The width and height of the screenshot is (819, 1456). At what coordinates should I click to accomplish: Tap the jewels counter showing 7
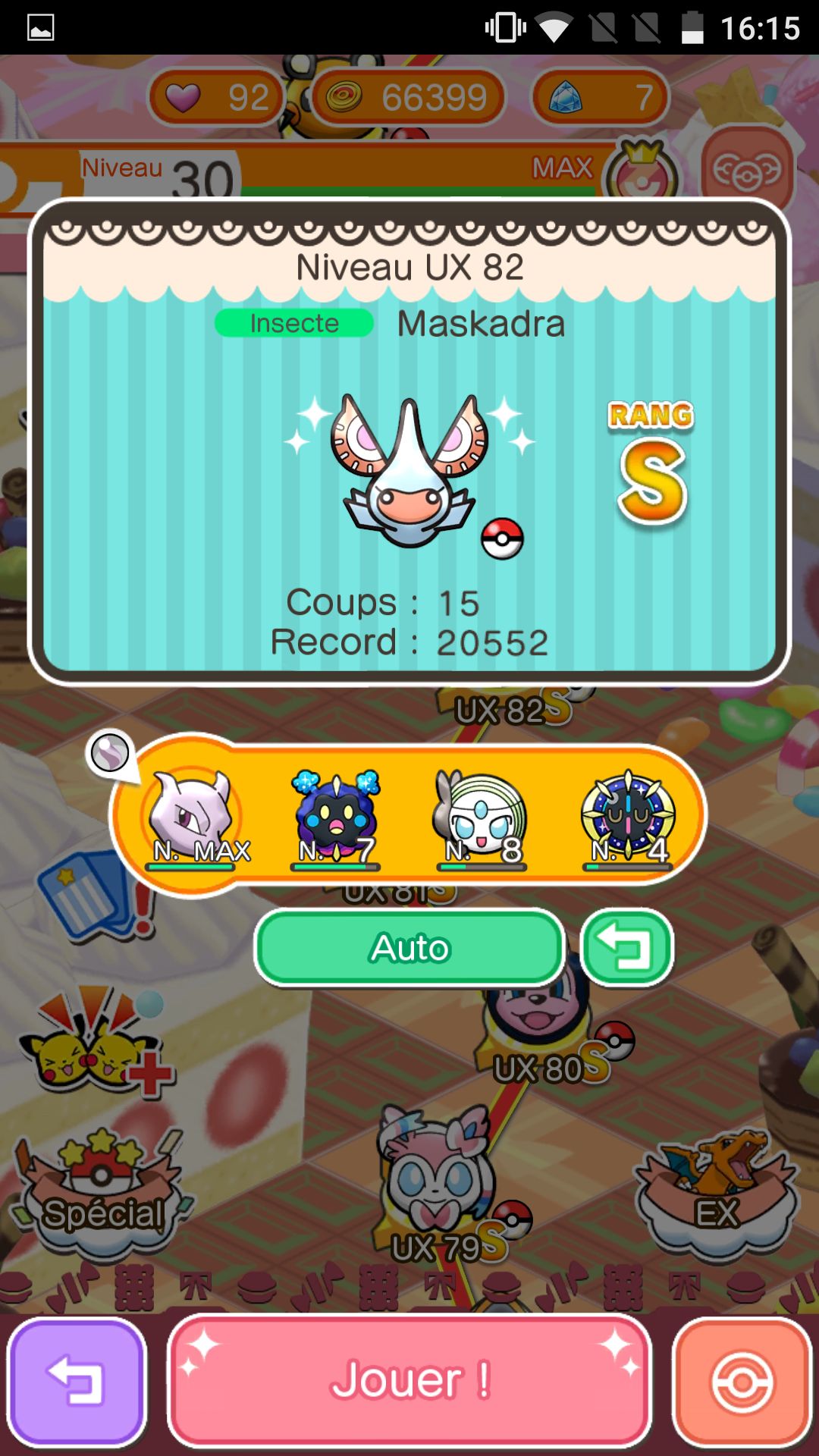599,97
